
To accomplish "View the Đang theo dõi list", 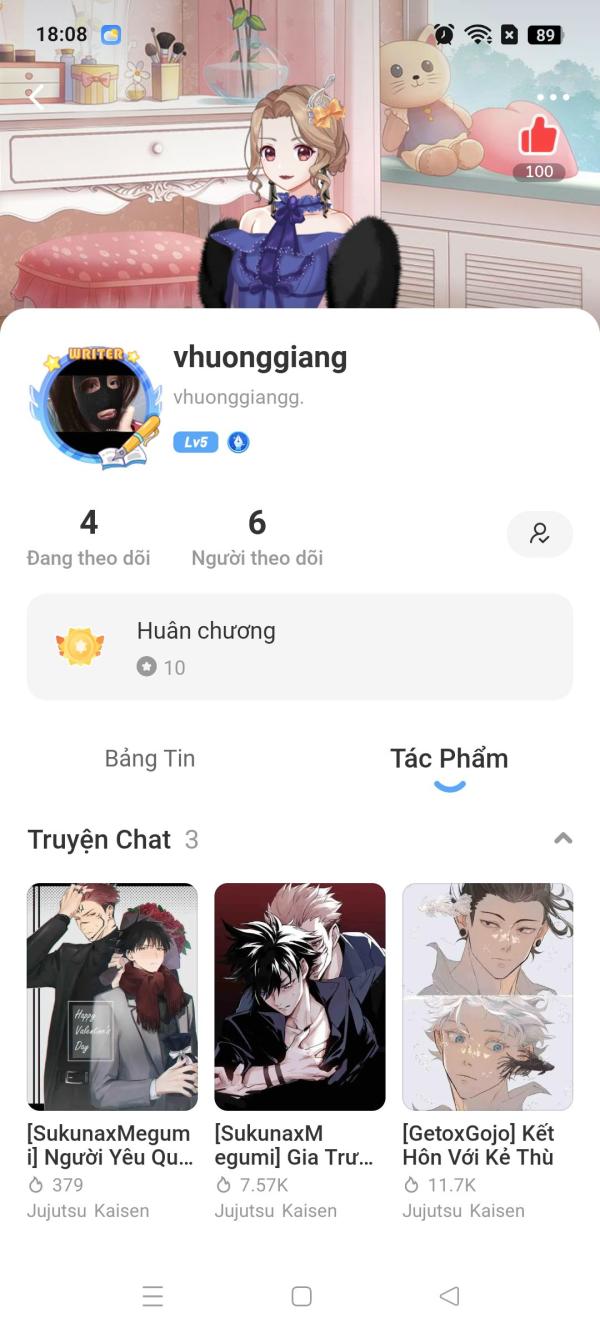I will click(x=89, y=537).
